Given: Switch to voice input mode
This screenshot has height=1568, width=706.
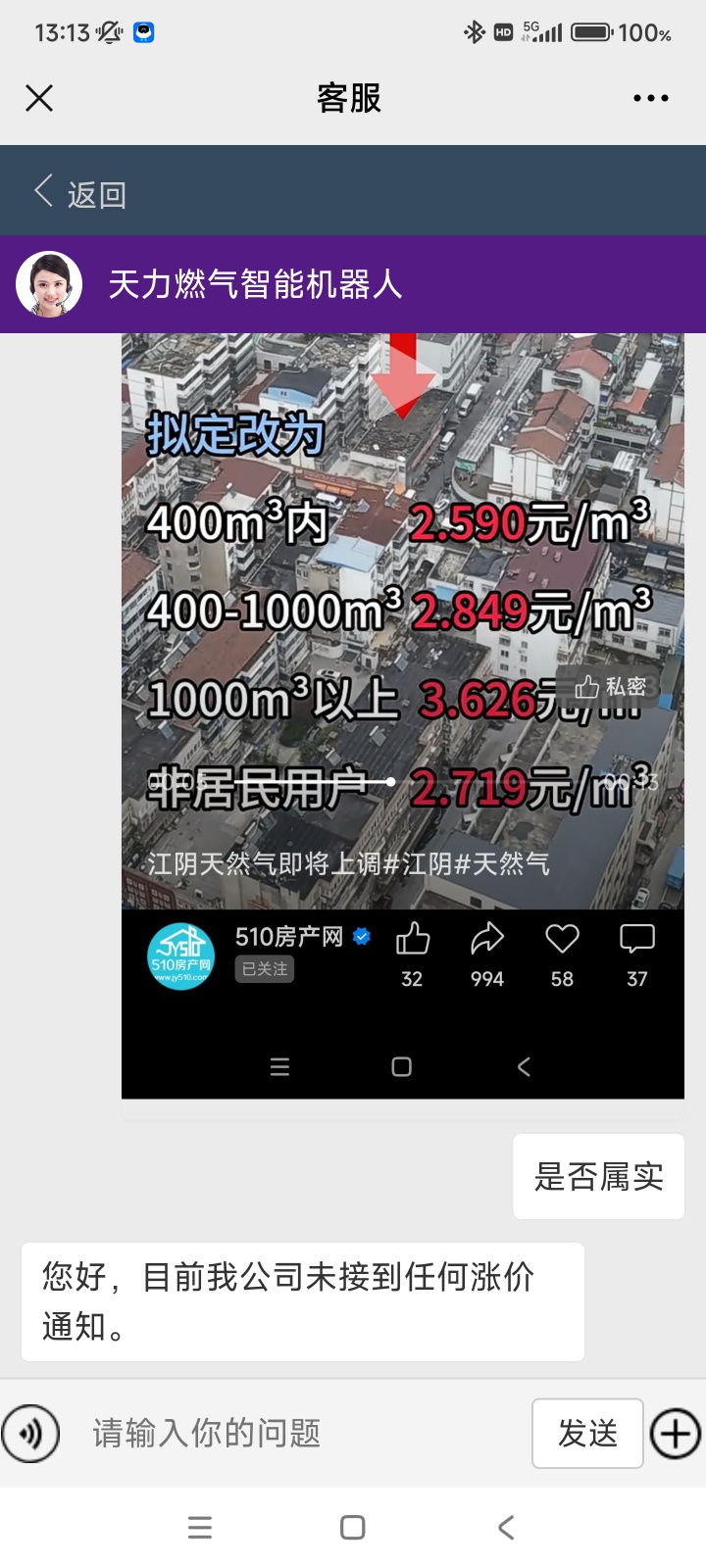Looking at the screenshot, I should tap(30, 1434).
